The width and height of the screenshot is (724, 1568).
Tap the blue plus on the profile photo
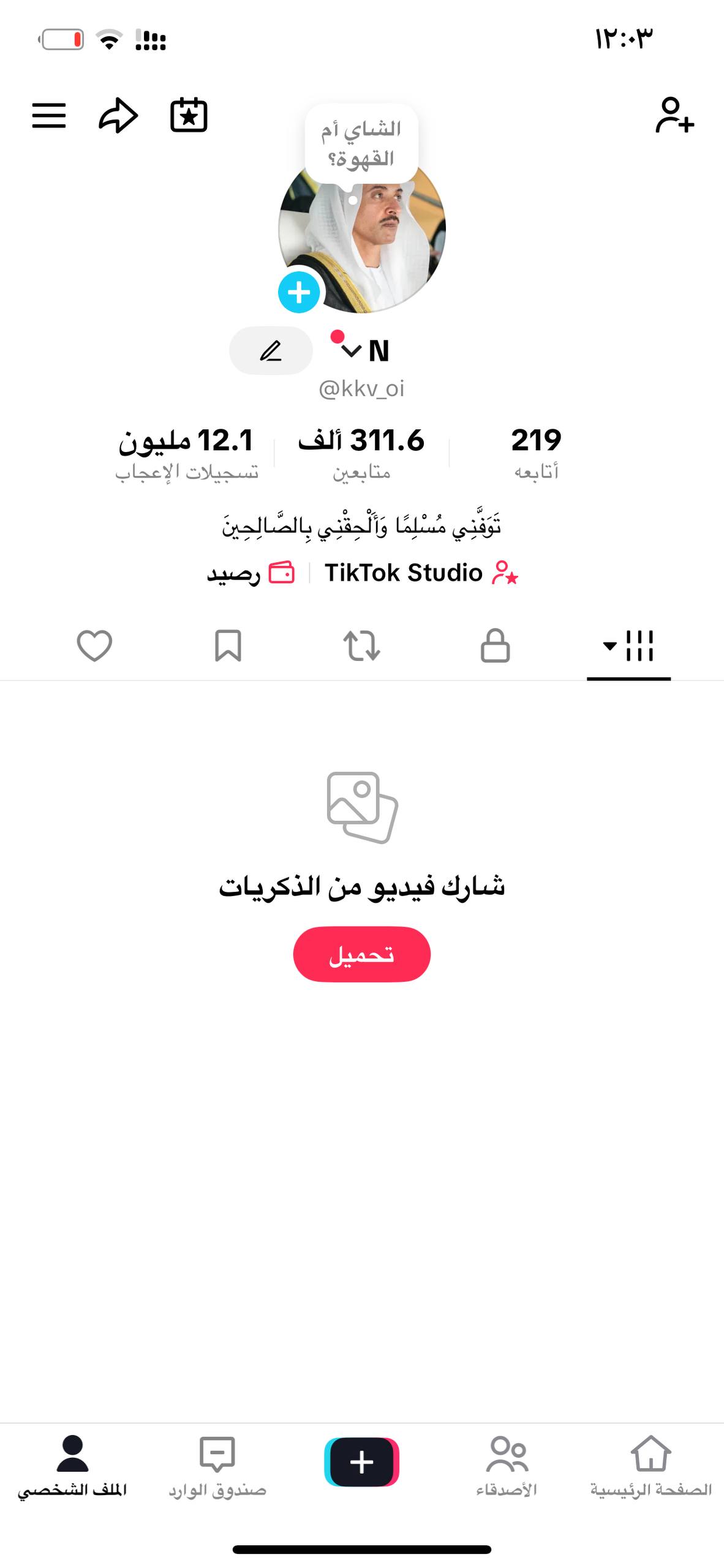299,292
